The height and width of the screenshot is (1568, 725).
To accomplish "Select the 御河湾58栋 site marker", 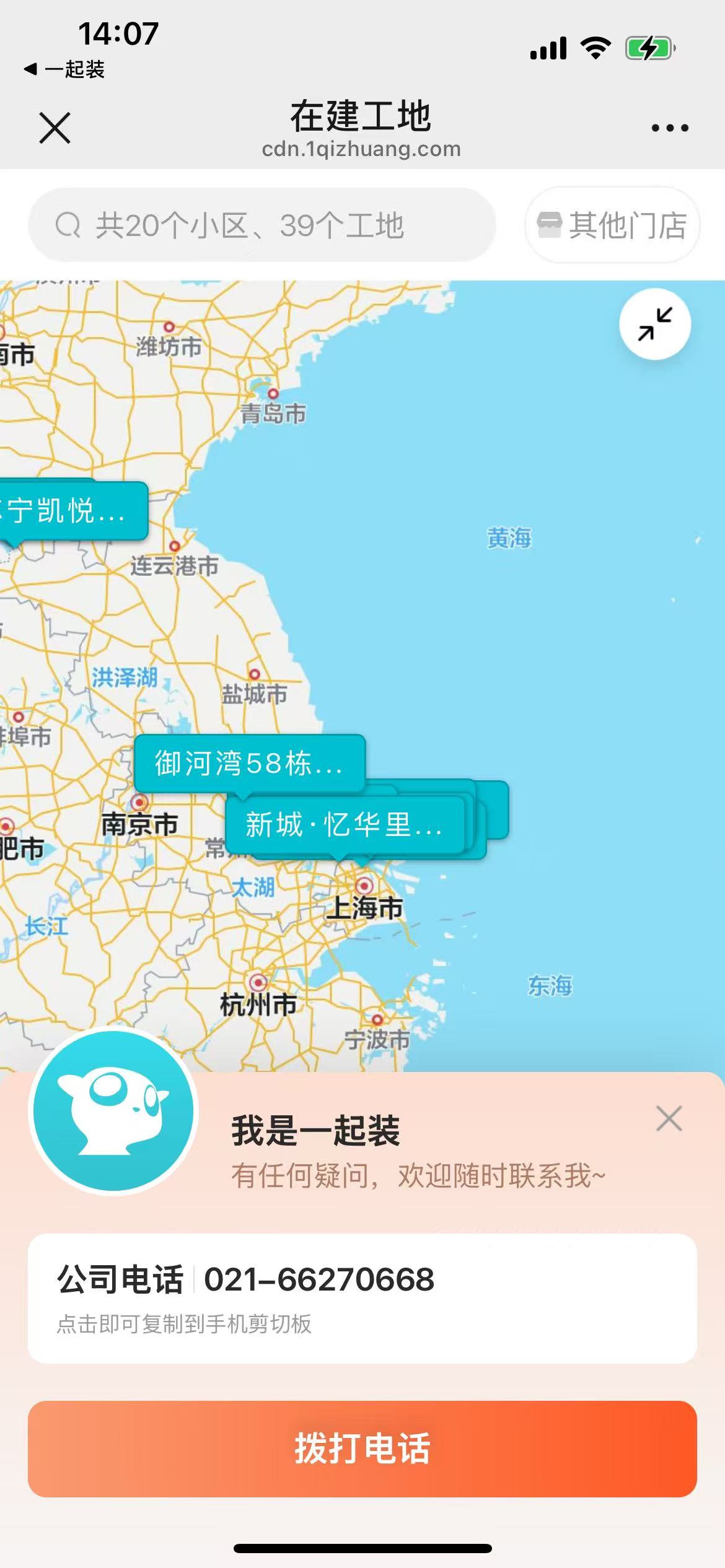I will pyautogui.click(x=249, y=763).
